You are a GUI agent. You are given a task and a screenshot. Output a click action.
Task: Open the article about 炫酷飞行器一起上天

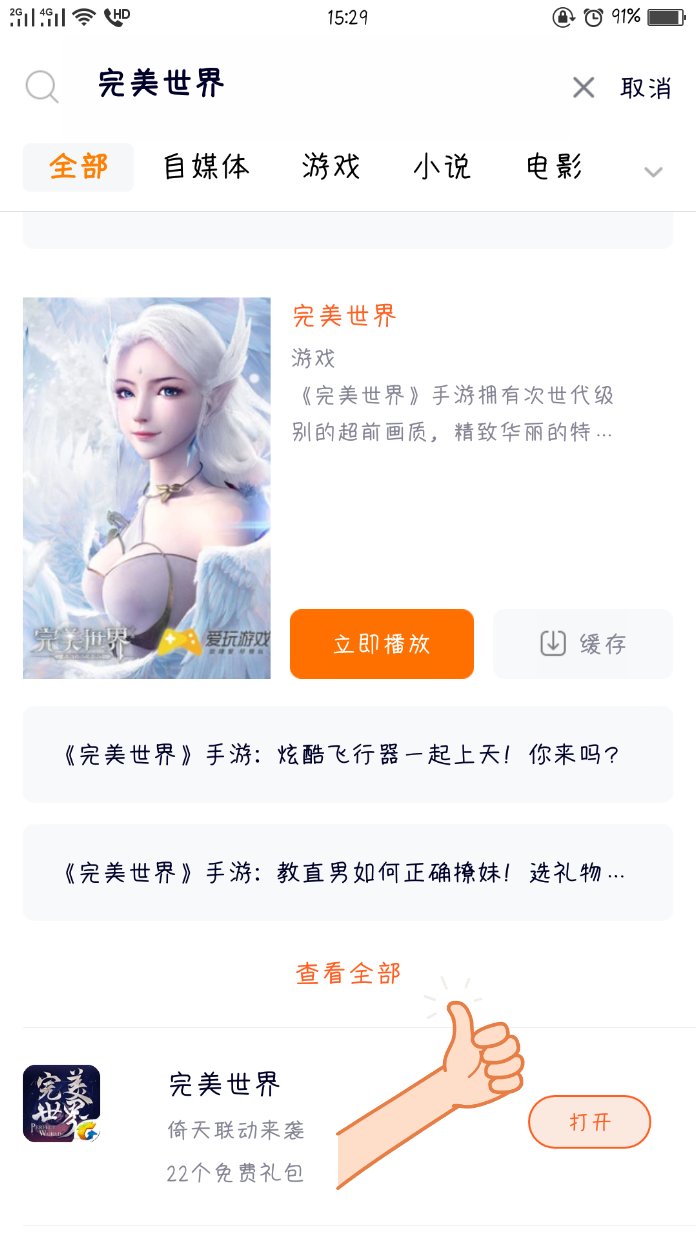pos(347,754)
